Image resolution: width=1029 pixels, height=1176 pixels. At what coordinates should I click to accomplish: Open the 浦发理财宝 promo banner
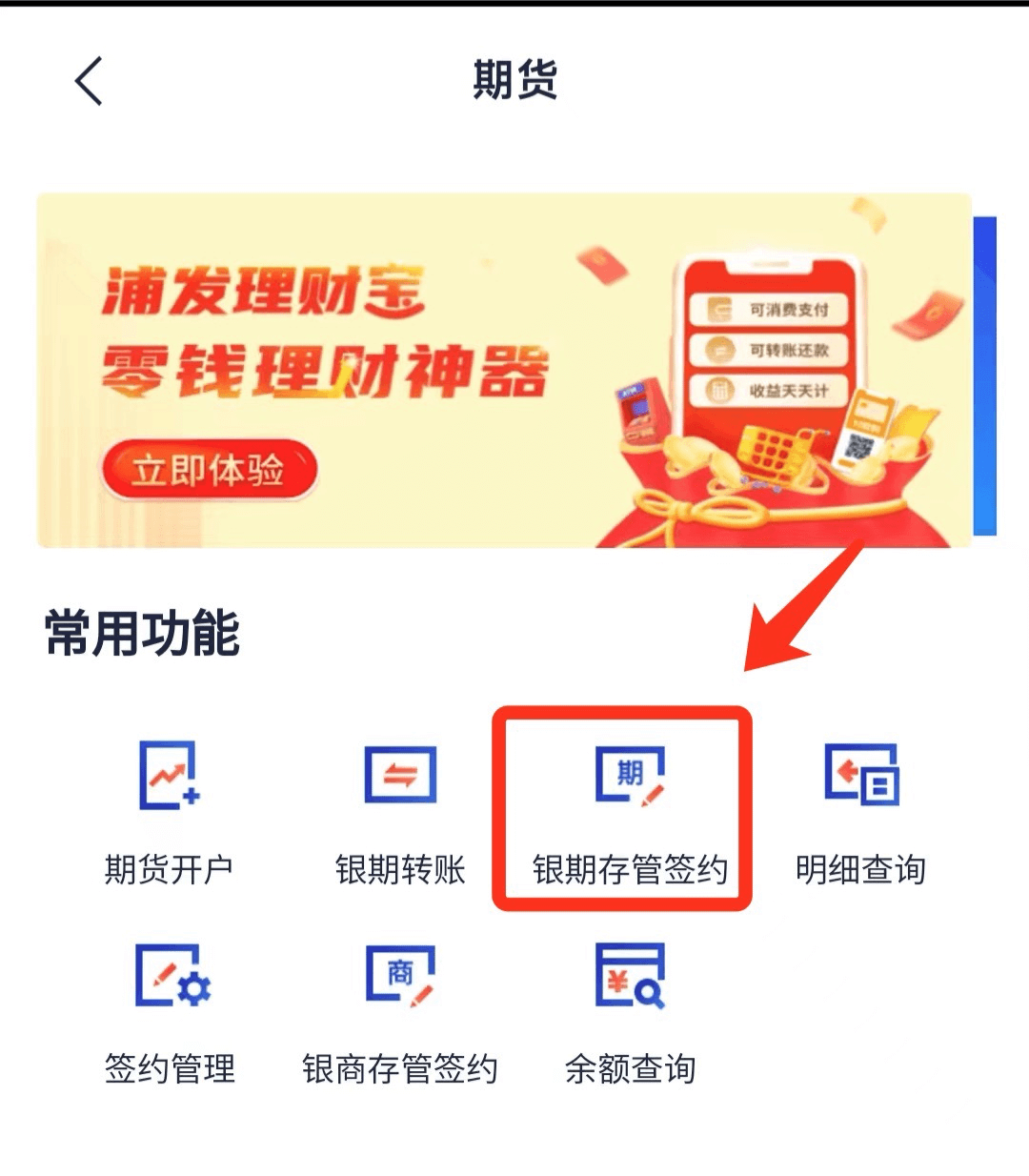(503, 371)
